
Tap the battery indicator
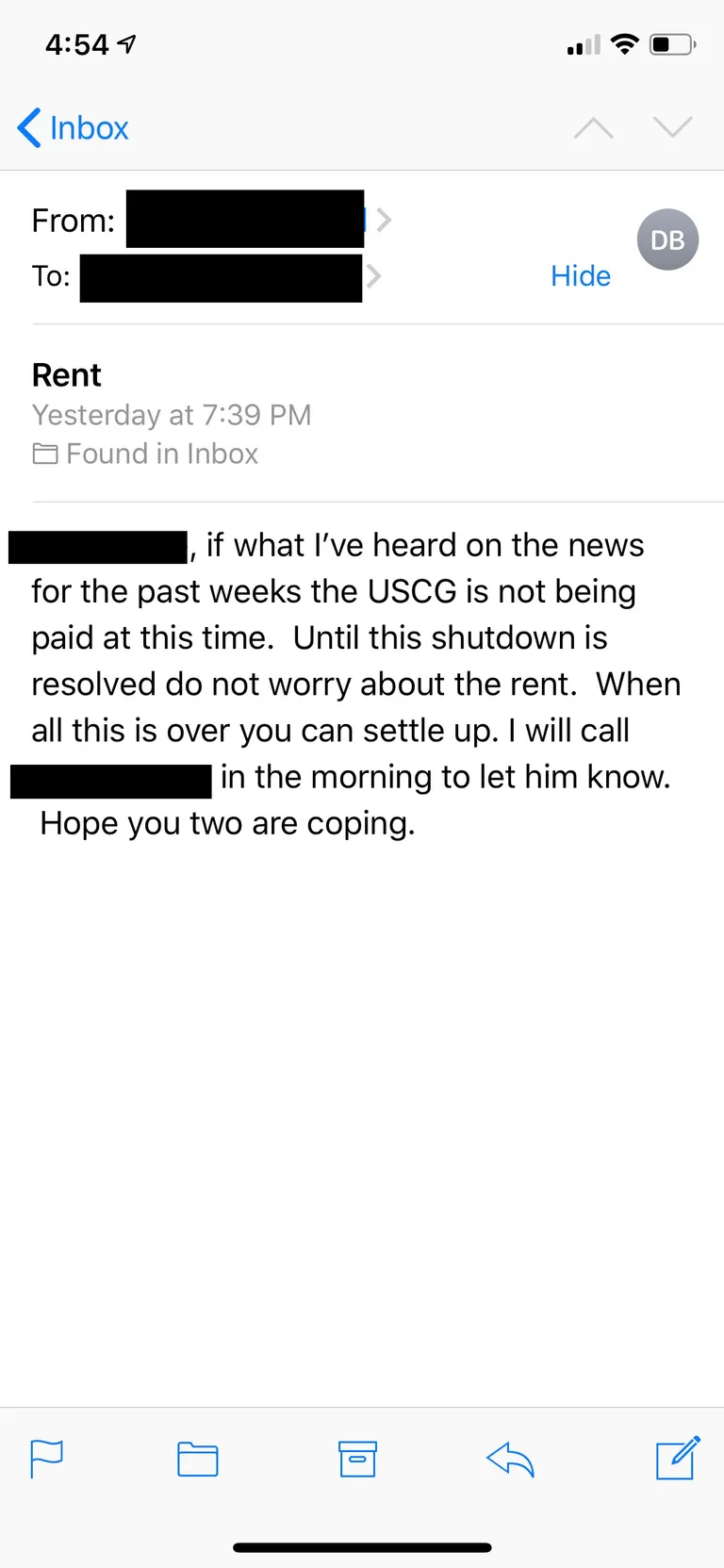(x=670, y=43)
